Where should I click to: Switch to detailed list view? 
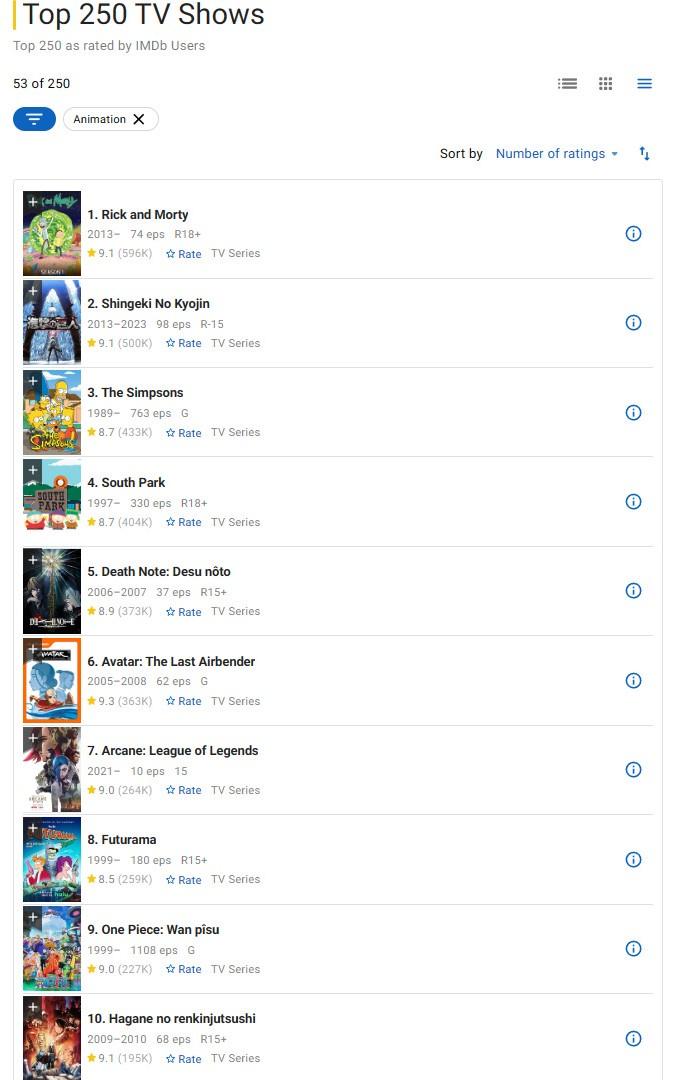pyautogui.click(x=567, y=84)
